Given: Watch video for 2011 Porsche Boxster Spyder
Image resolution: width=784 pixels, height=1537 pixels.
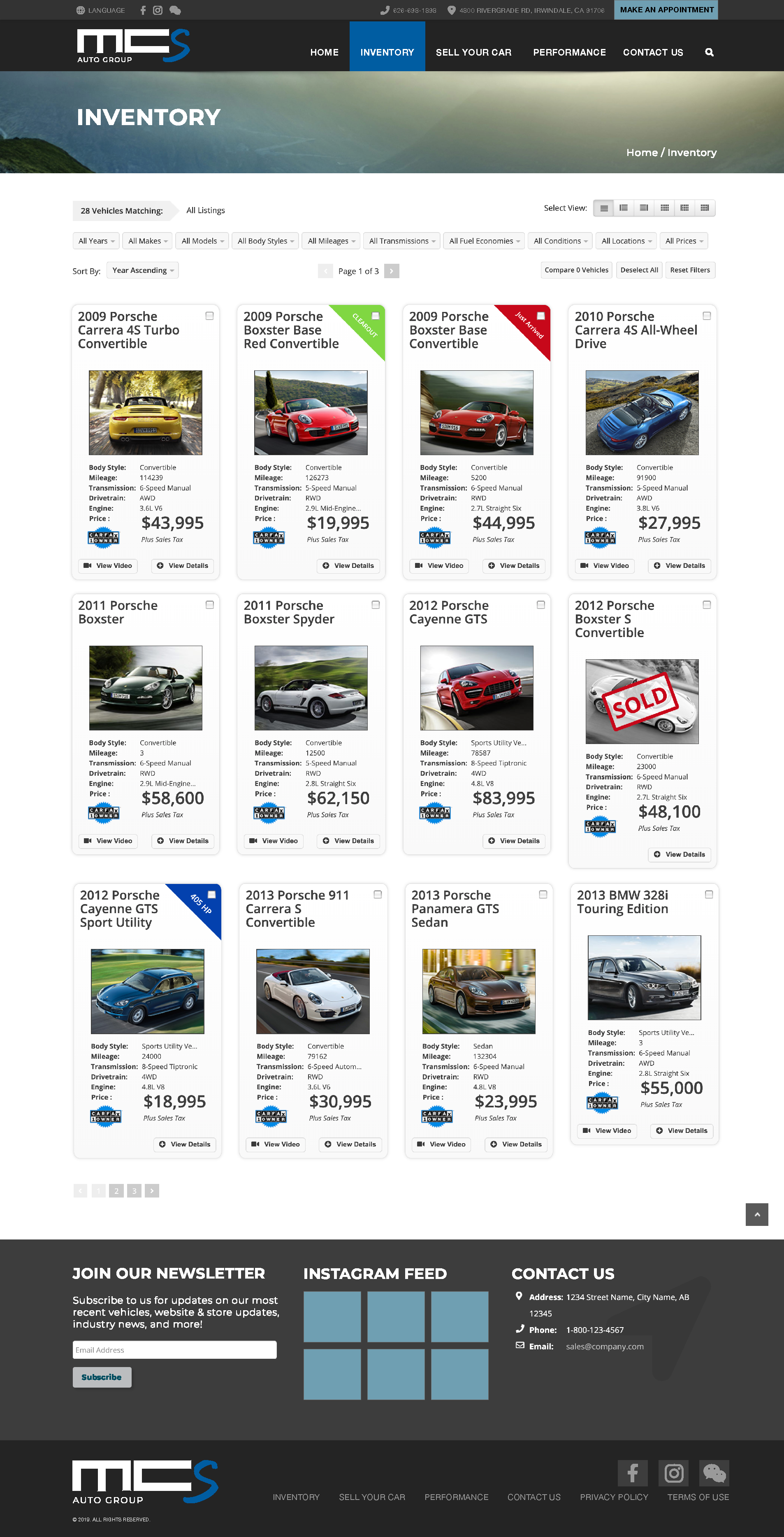Looking at the screenshot, I should click(x=274, y=841).
